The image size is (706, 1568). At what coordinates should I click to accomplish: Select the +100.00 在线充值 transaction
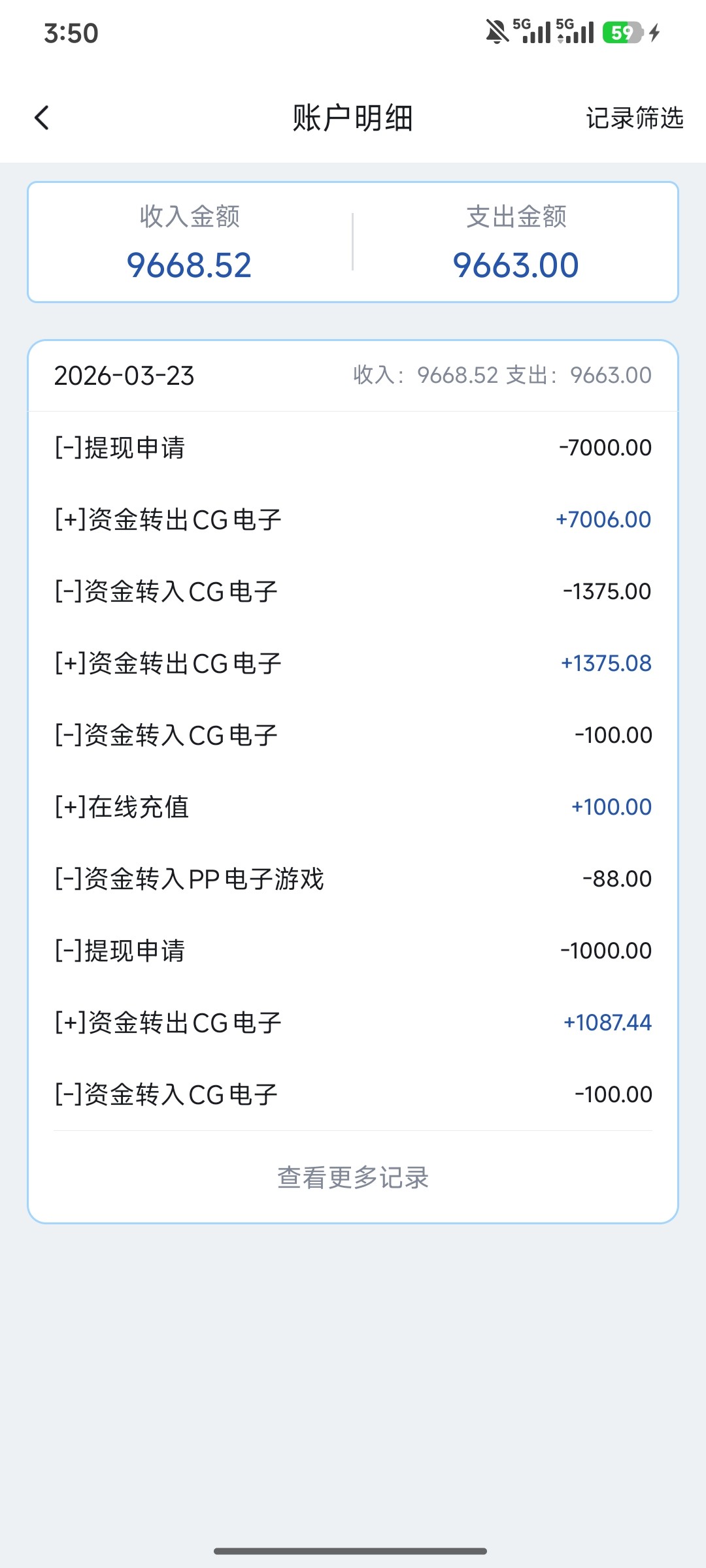(x=353, y=807)
